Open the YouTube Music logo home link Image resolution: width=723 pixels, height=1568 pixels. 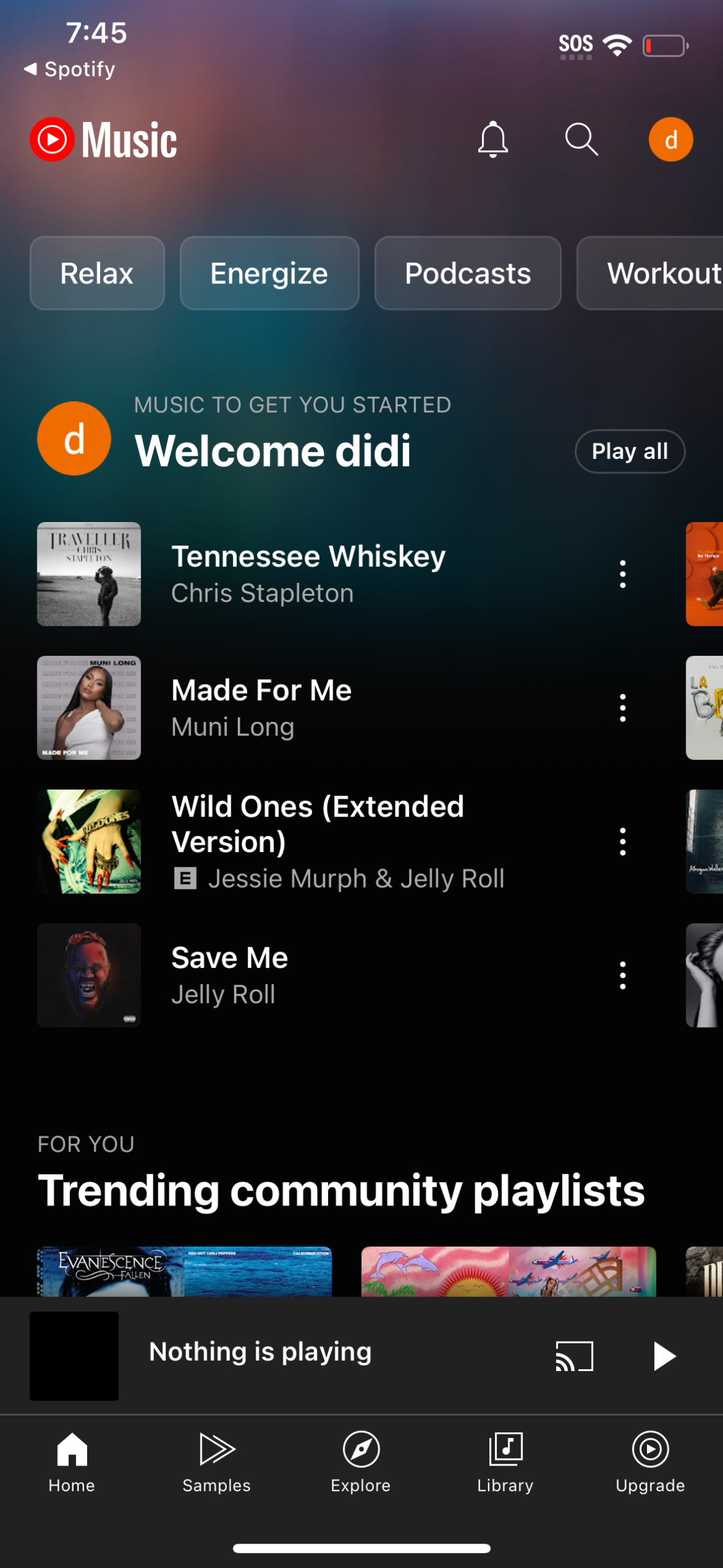103,139
